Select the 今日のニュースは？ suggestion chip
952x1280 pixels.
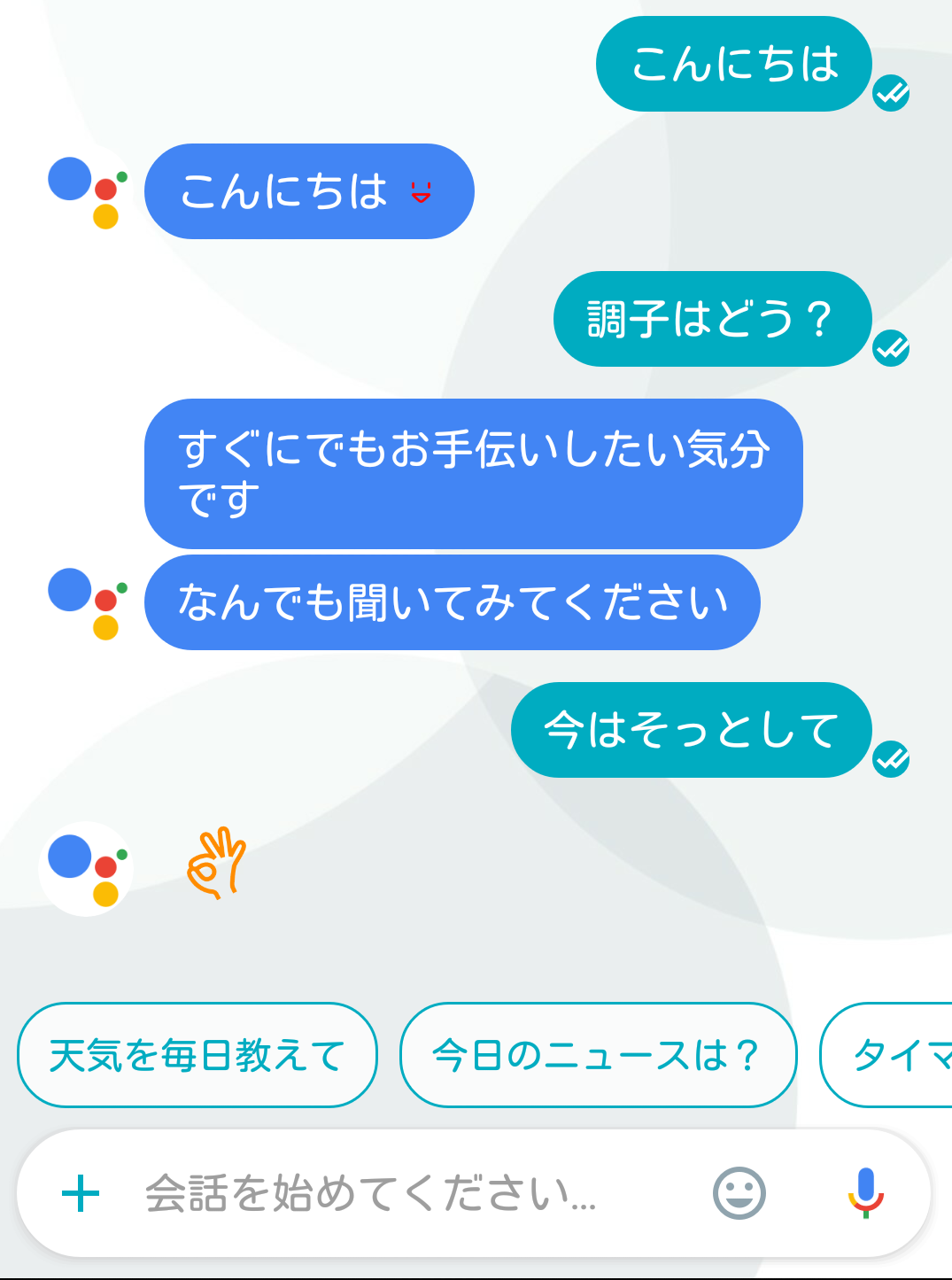pos(598,1055)
